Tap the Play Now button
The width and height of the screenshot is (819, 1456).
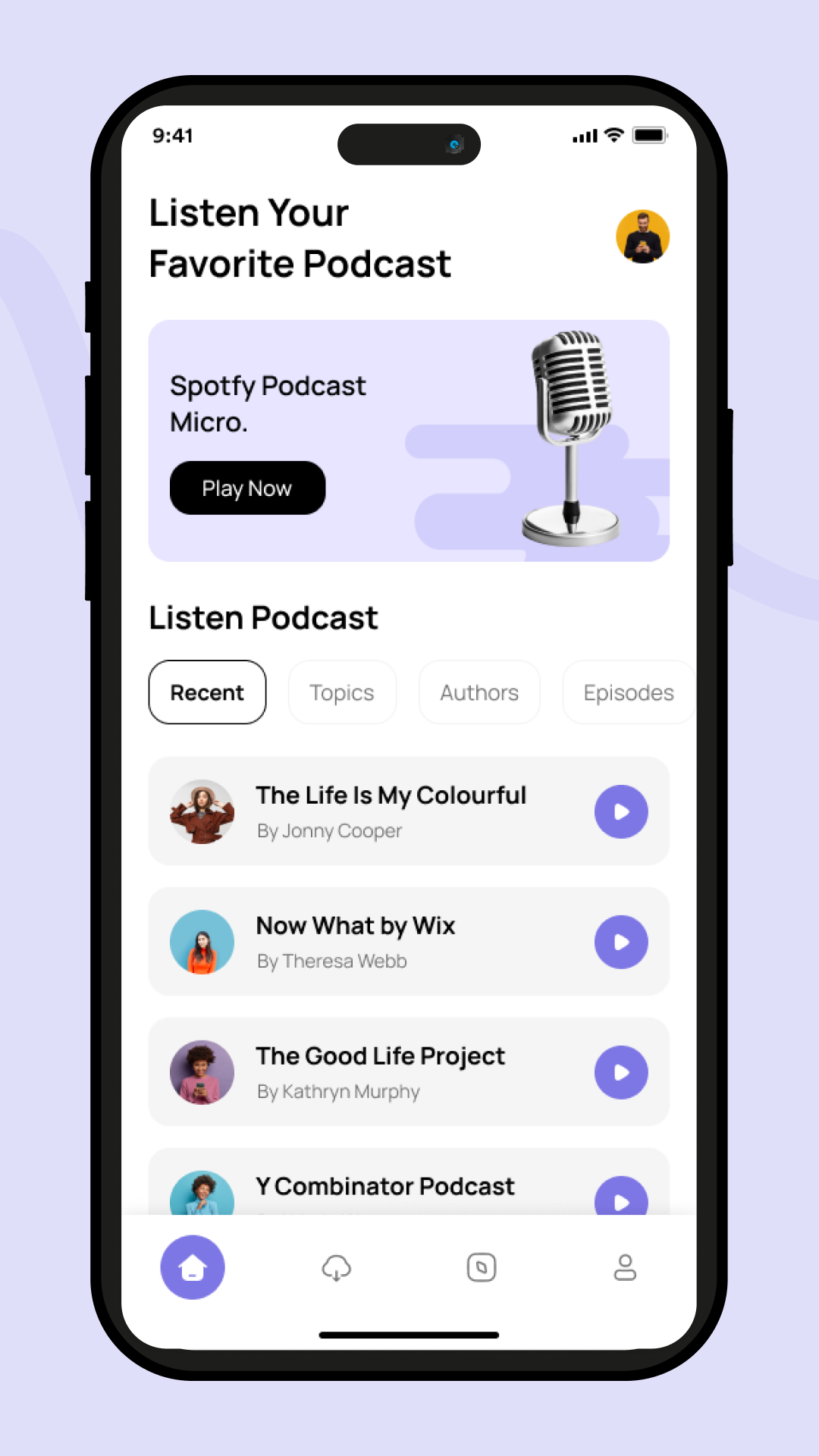(x=247, y=488)
